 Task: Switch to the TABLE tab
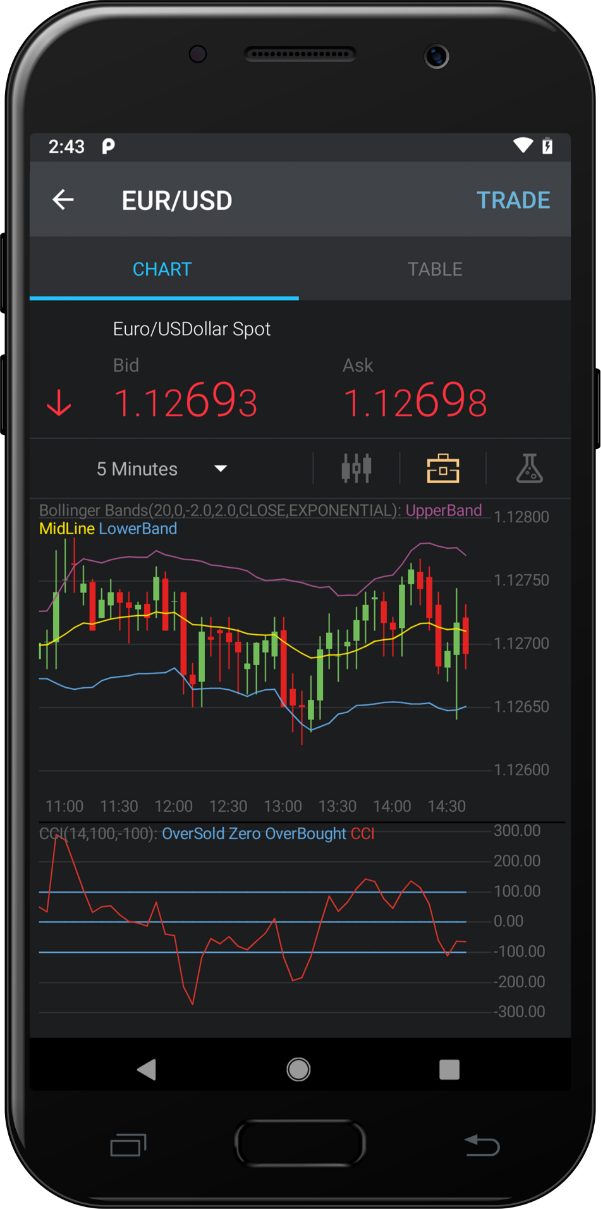pos(435,269)
